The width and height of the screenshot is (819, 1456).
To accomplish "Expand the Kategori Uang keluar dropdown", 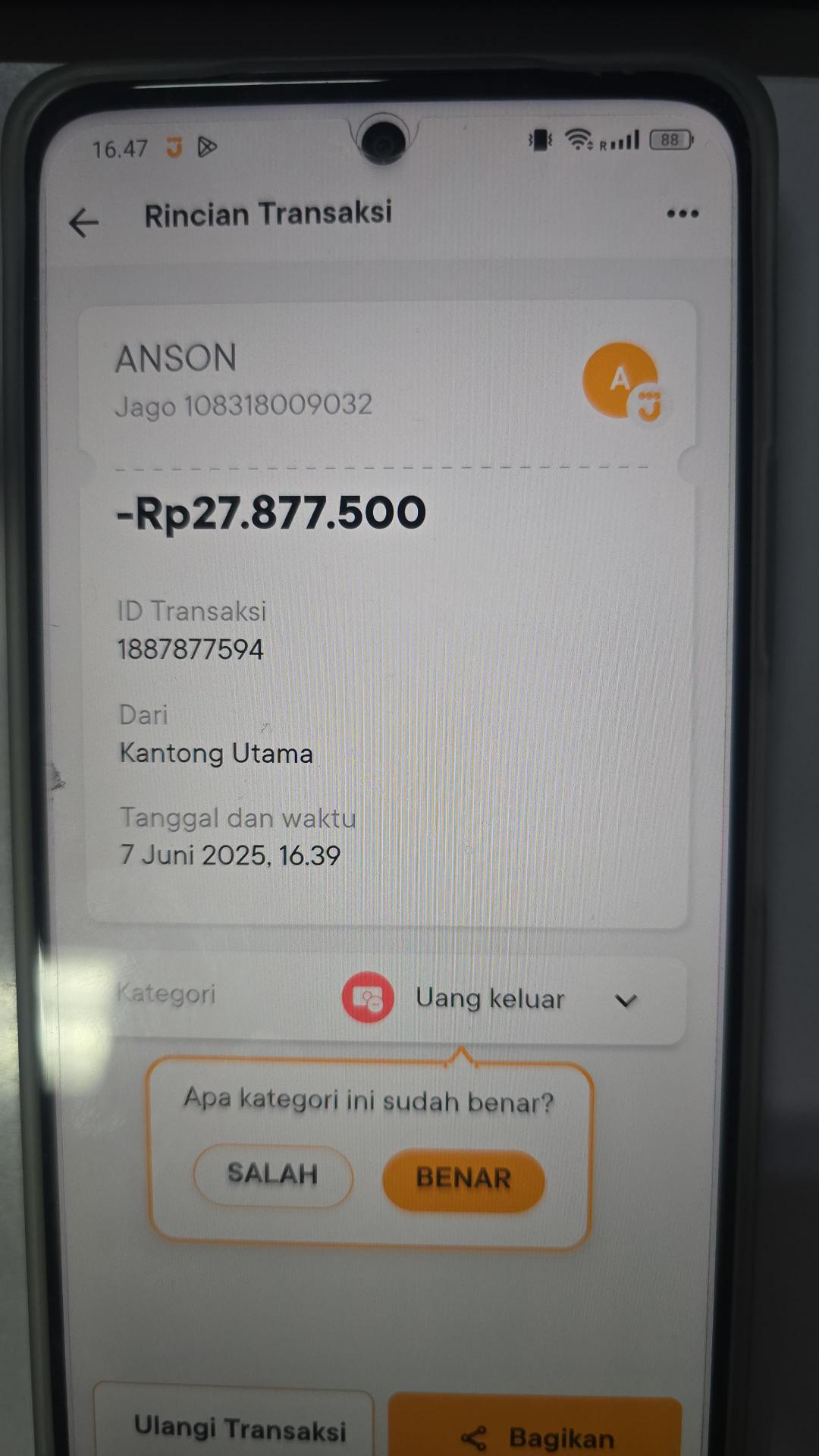I will 625,1001.
